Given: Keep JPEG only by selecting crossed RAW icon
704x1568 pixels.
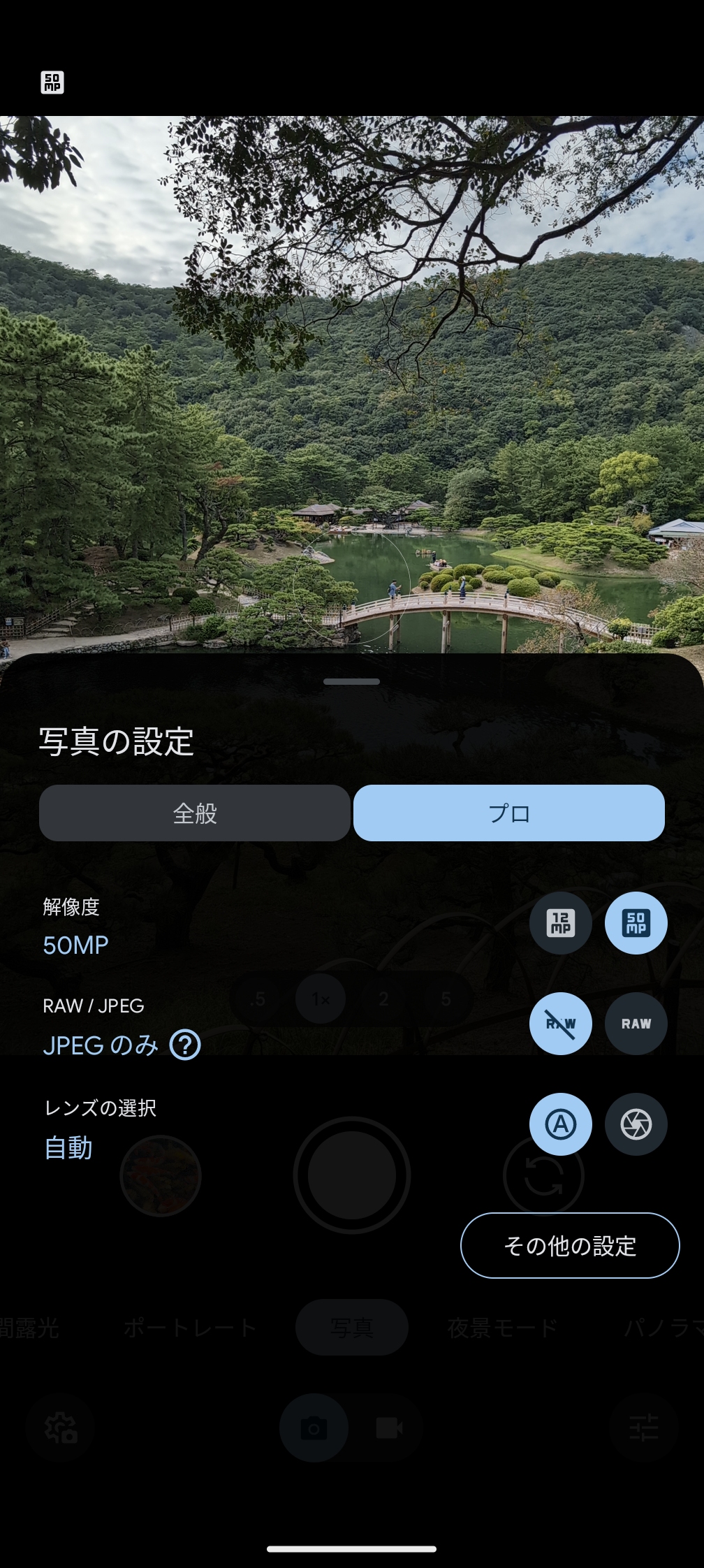Looking at the screenshot, I should coord(560,1024).
